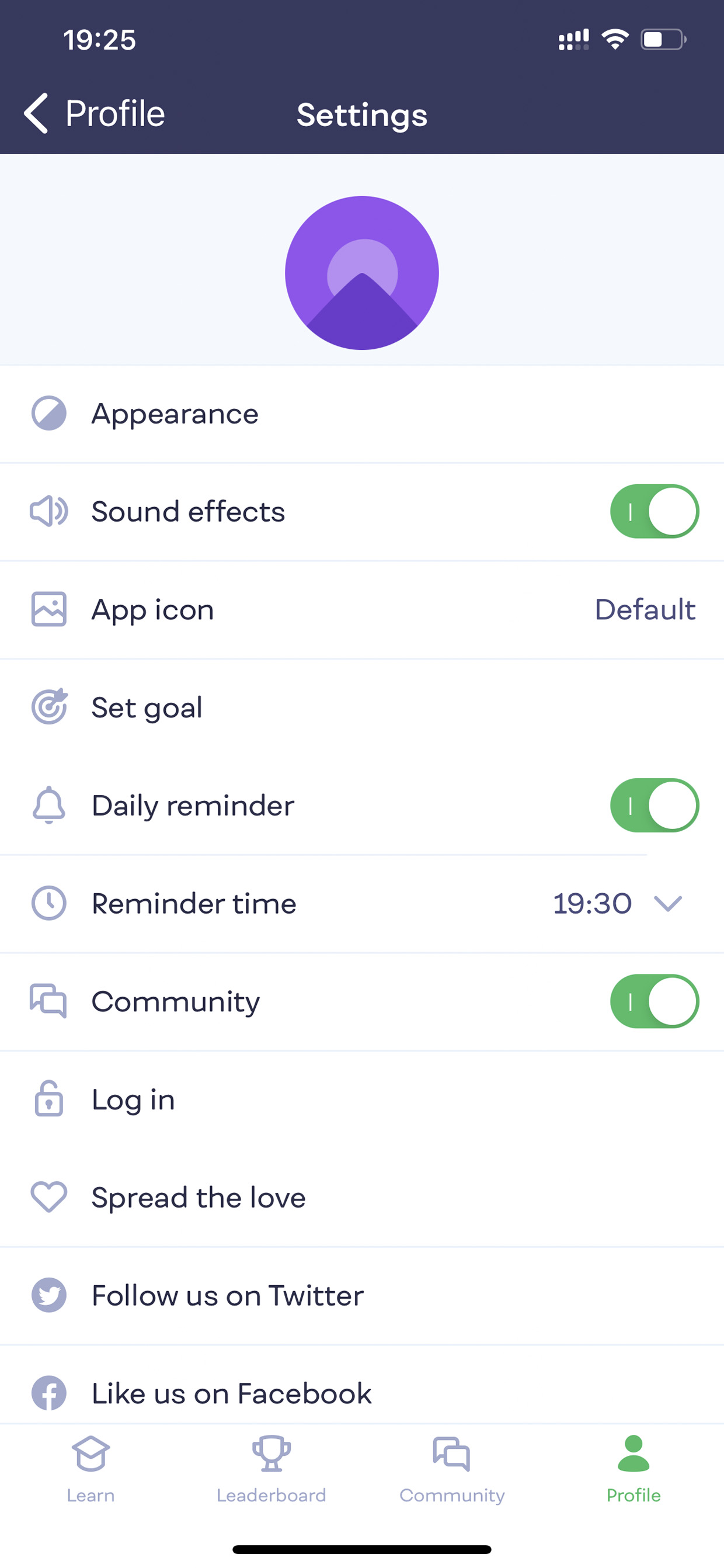
Task: Select Spread the love
Action: pos(362,1198)
